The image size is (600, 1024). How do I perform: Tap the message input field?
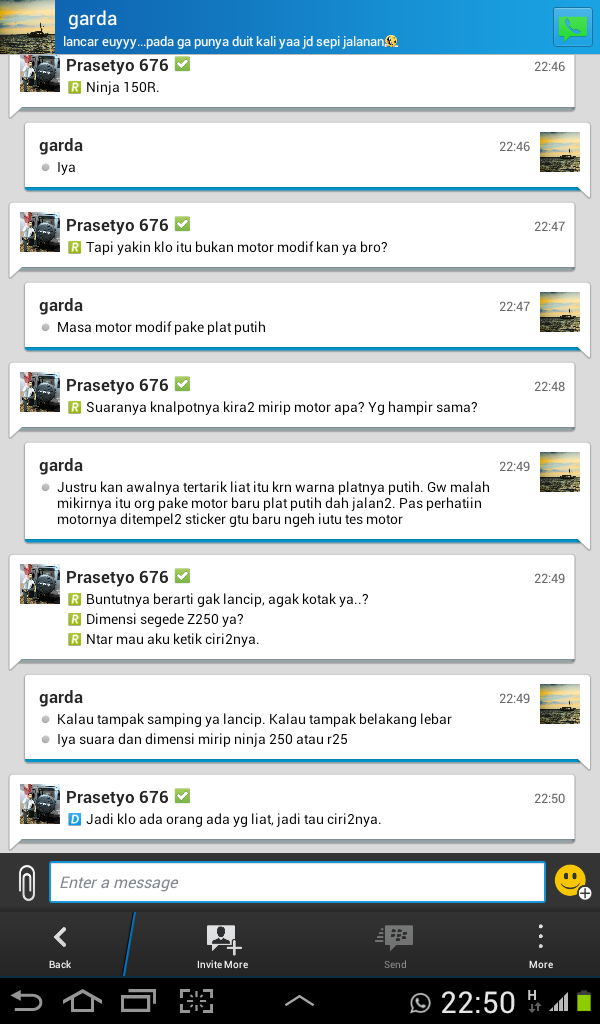(297, 882)
